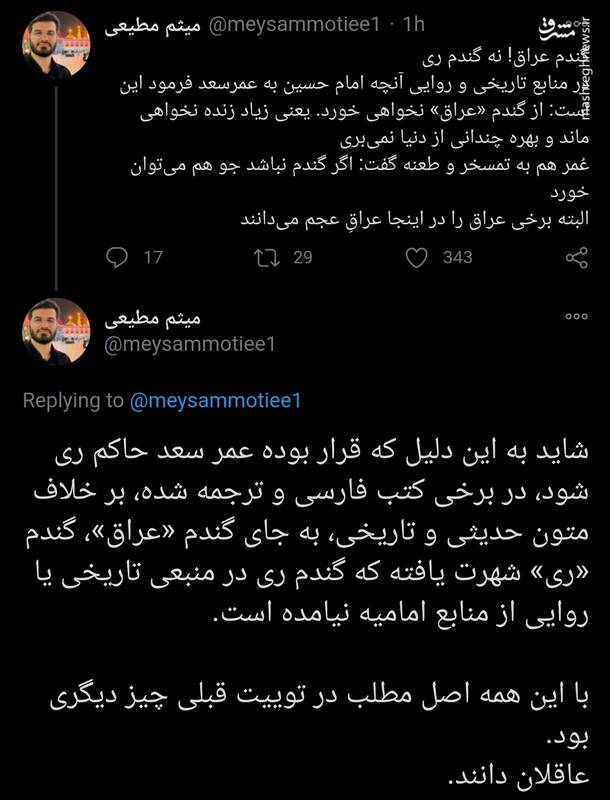Open profile picture on the top tweet

click(x=57, y=45)
